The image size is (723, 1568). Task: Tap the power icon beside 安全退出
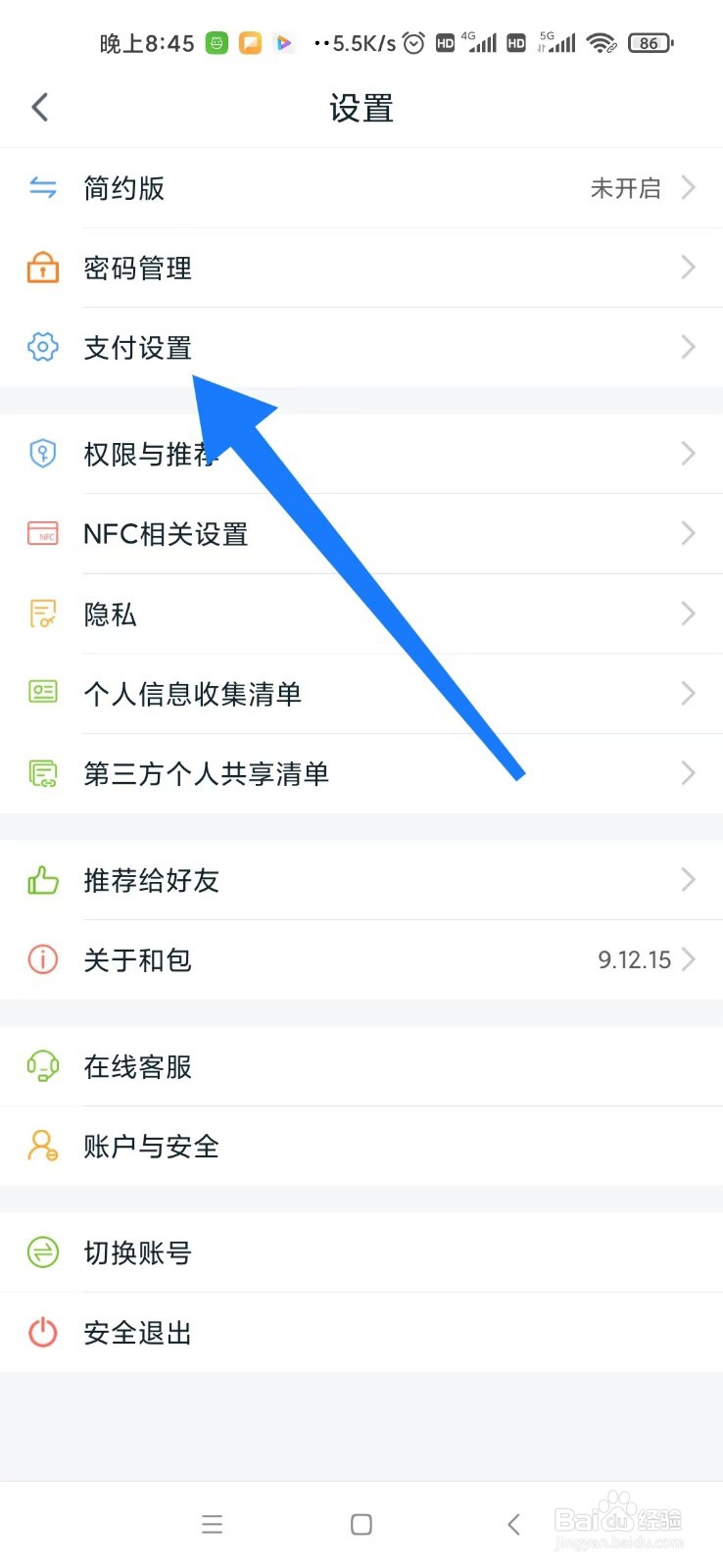click(x=42, y=1332)
